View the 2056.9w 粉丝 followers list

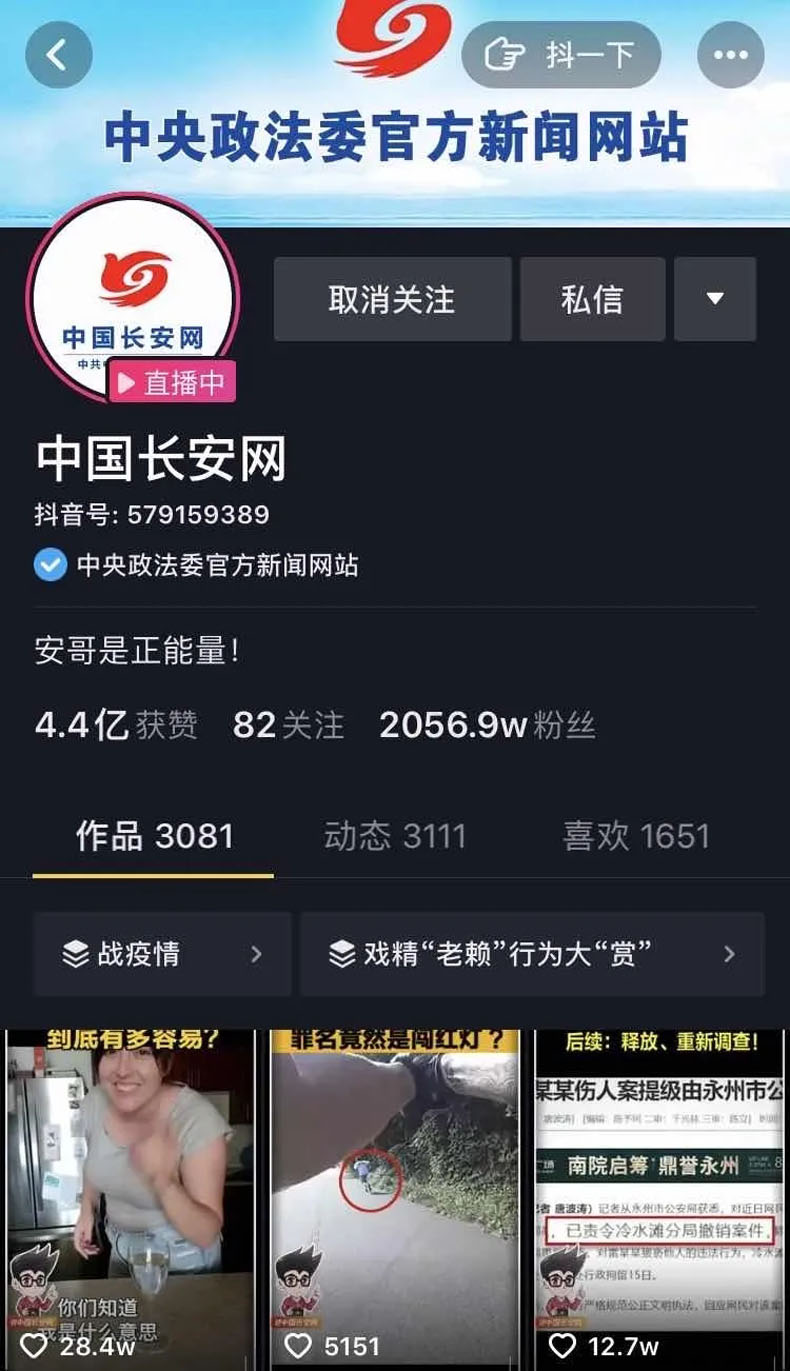click(x=487, y=725)
